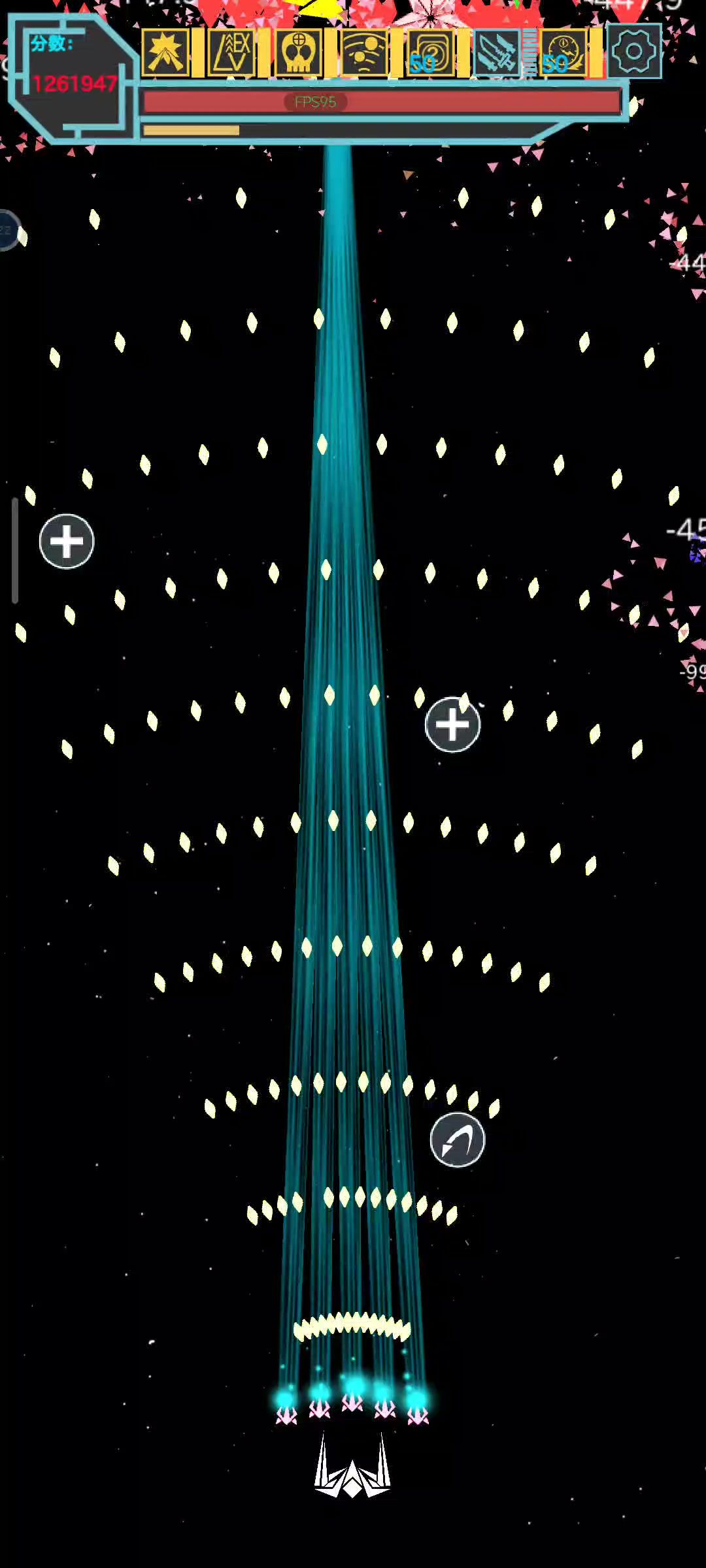The image size is (706, 1568).
Task: Select the twin blades skill icon
Action: (x=497, y=52)
